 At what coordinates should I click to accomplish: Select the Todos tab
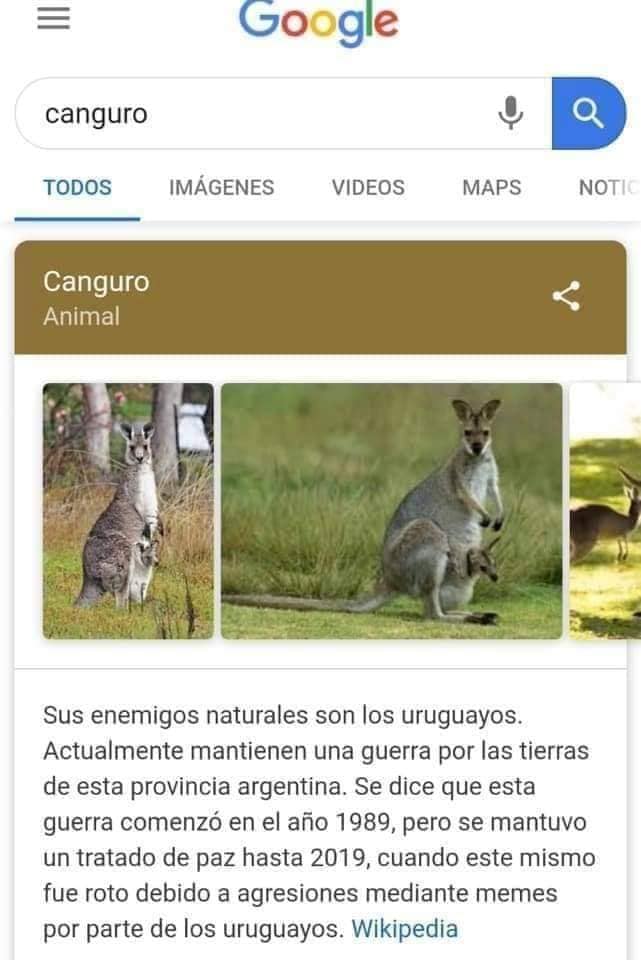[77, 187]
